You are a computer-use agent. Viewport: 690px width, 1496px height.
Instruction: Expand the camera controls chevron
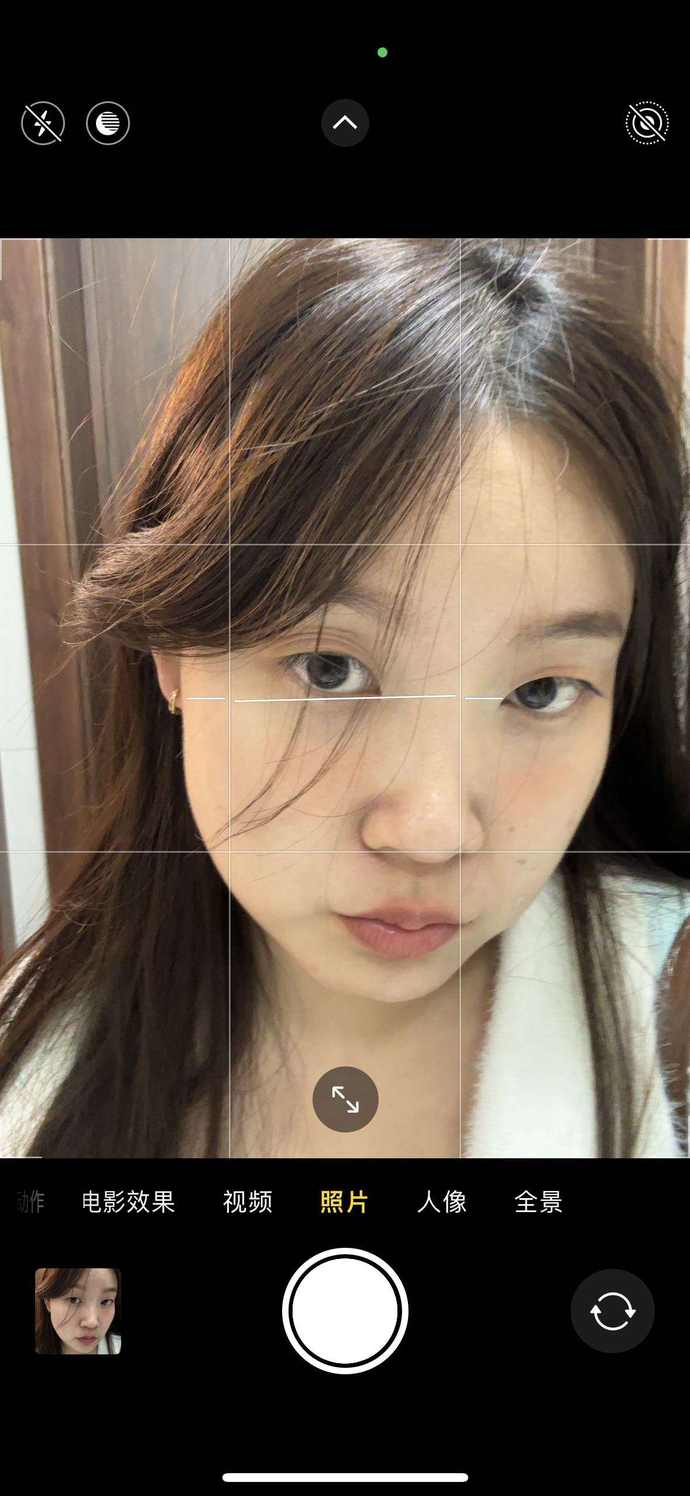pos(345,123)
